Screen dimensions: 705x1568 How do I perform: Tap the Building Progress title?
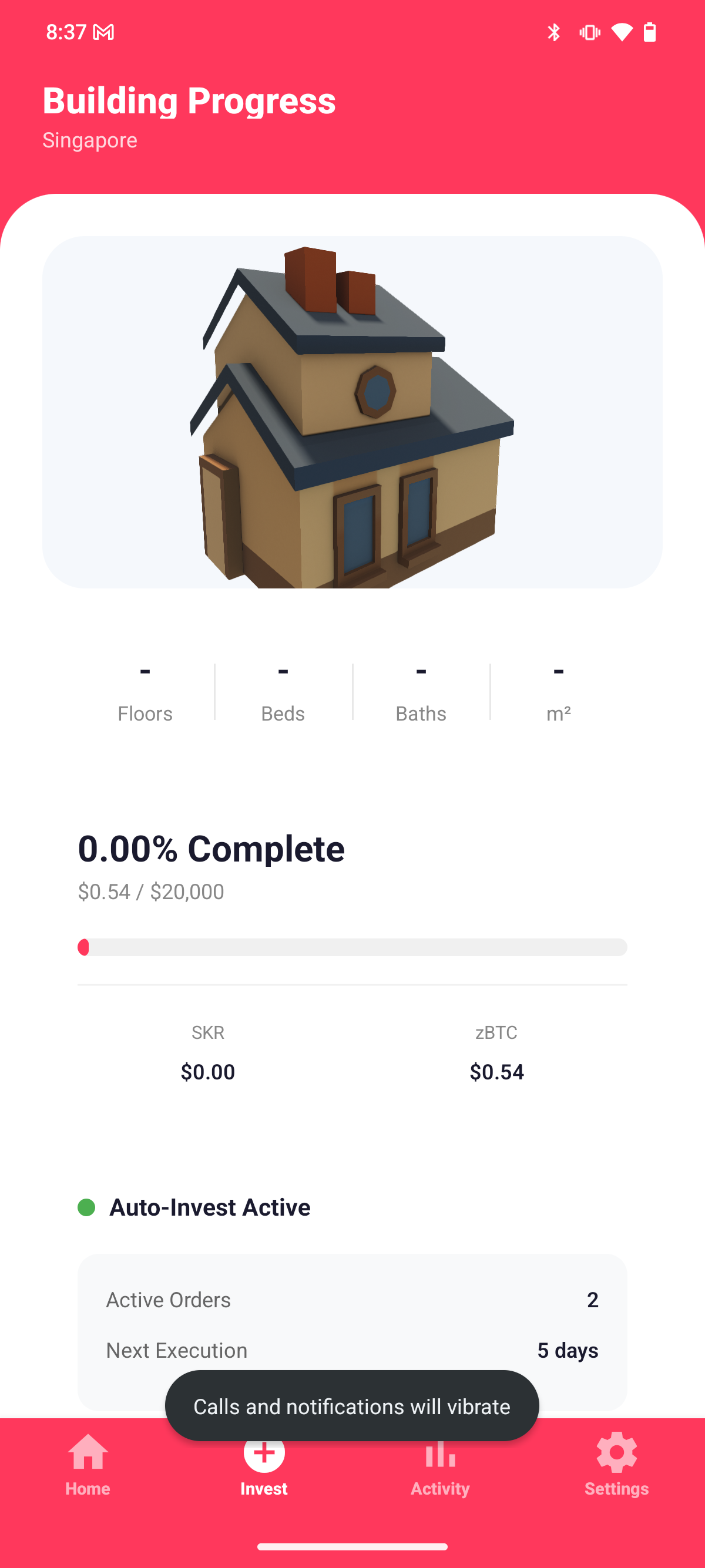tap(189, 101)
